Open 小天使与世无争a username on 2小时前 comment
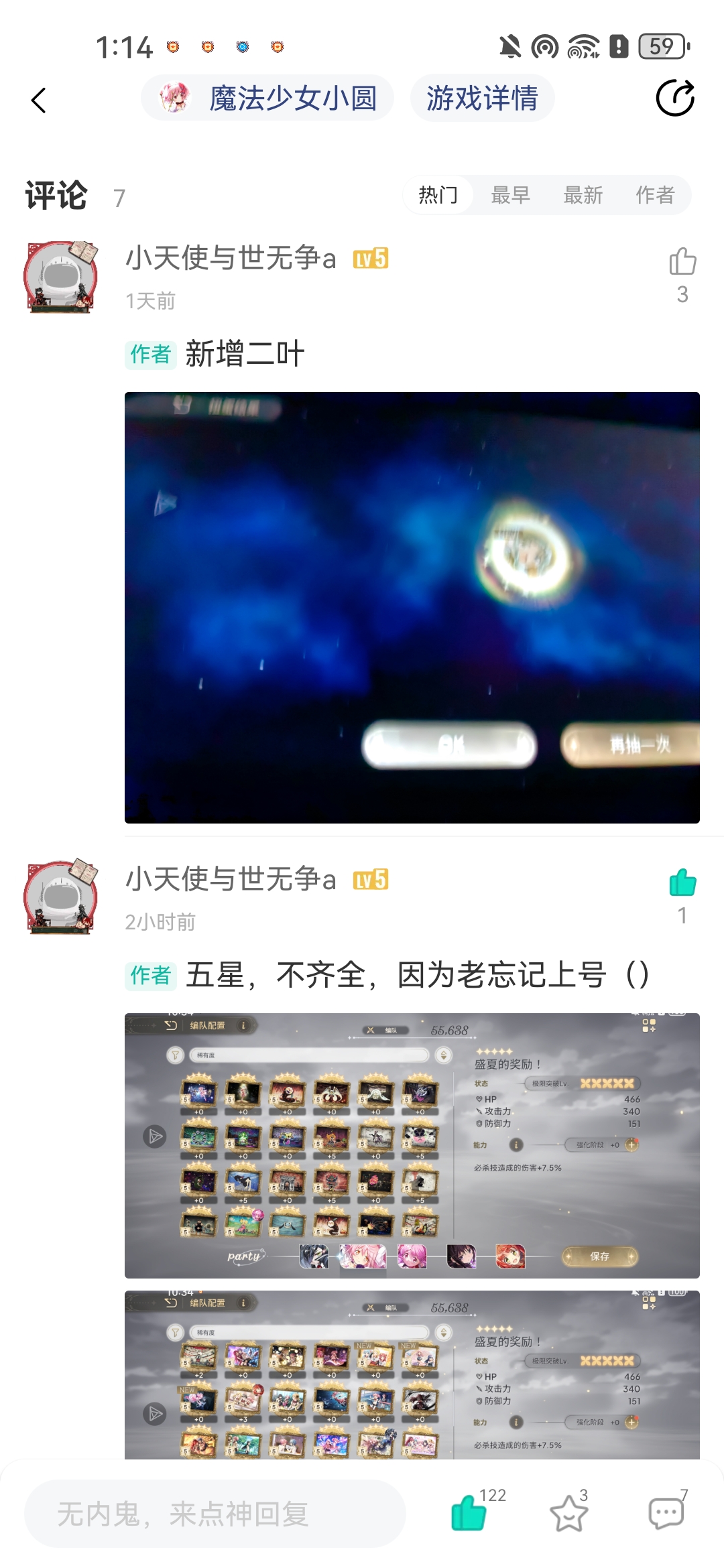This screenshot has width=724, height=1568. 231,879
